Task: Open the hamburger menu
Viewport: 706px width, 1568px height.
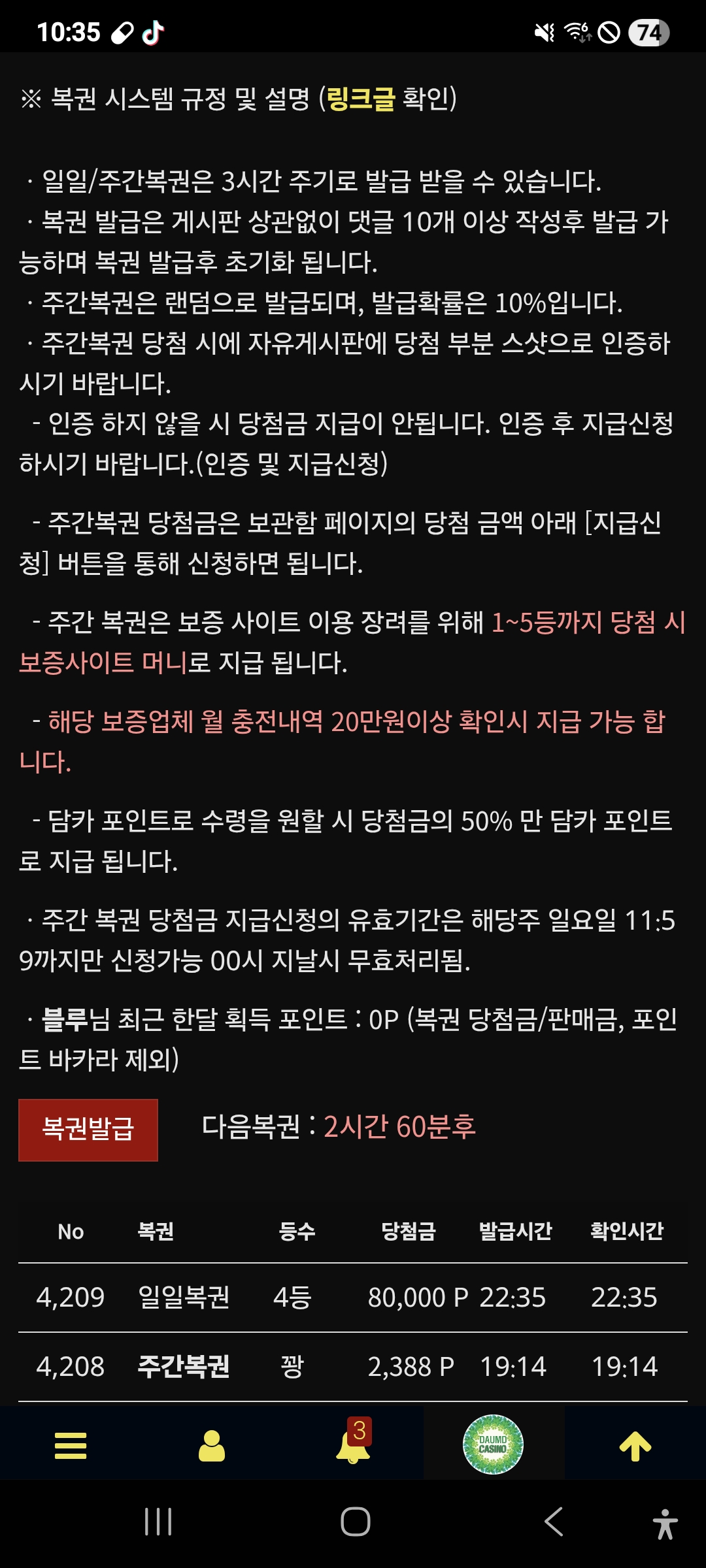Action: tap(71, 1445)
